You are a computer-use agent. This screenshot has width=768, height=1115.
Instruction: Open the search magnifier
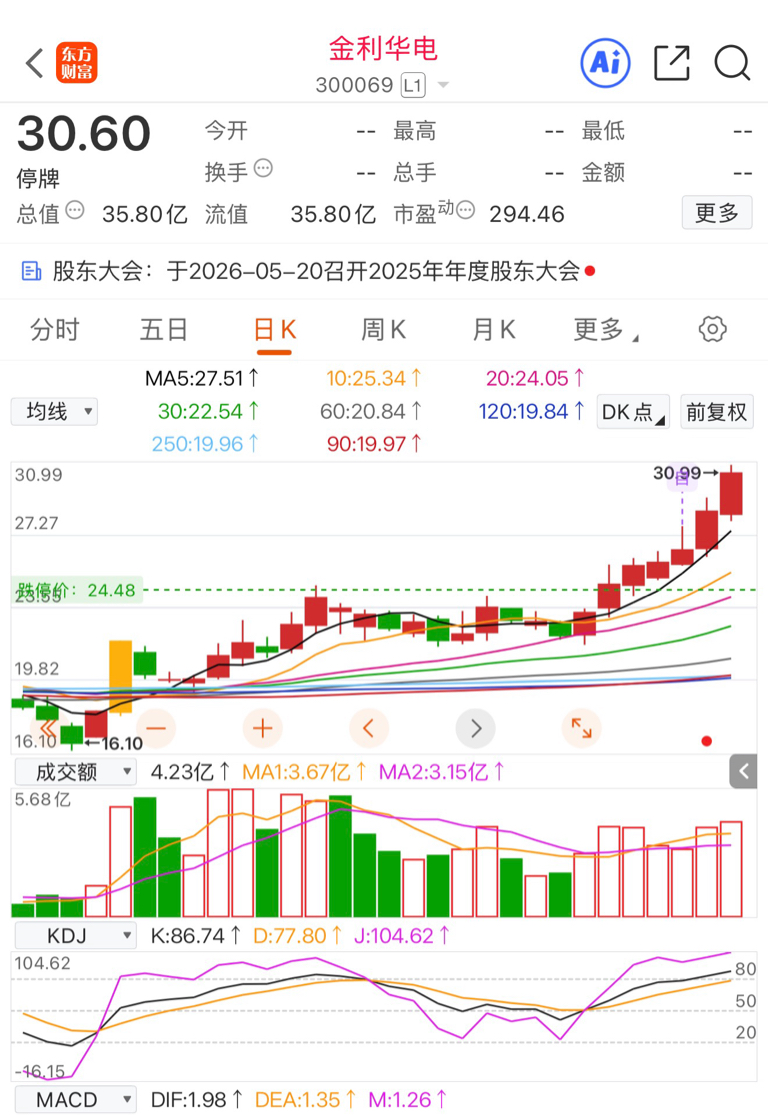click(732, 63)
